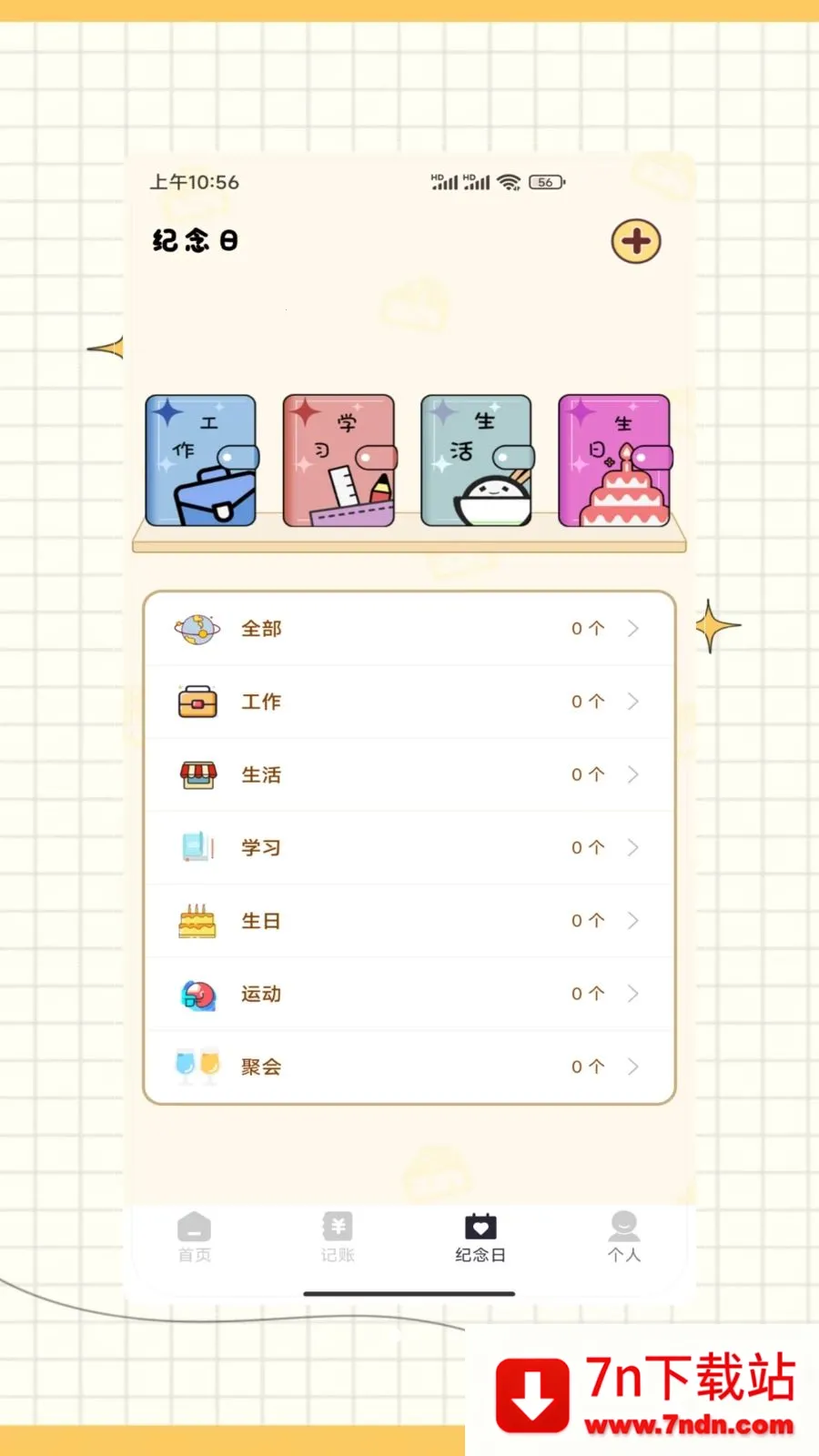
Task: Select the 纪念日 tab
Action: pyautogui.click(x=480, y=1237)
